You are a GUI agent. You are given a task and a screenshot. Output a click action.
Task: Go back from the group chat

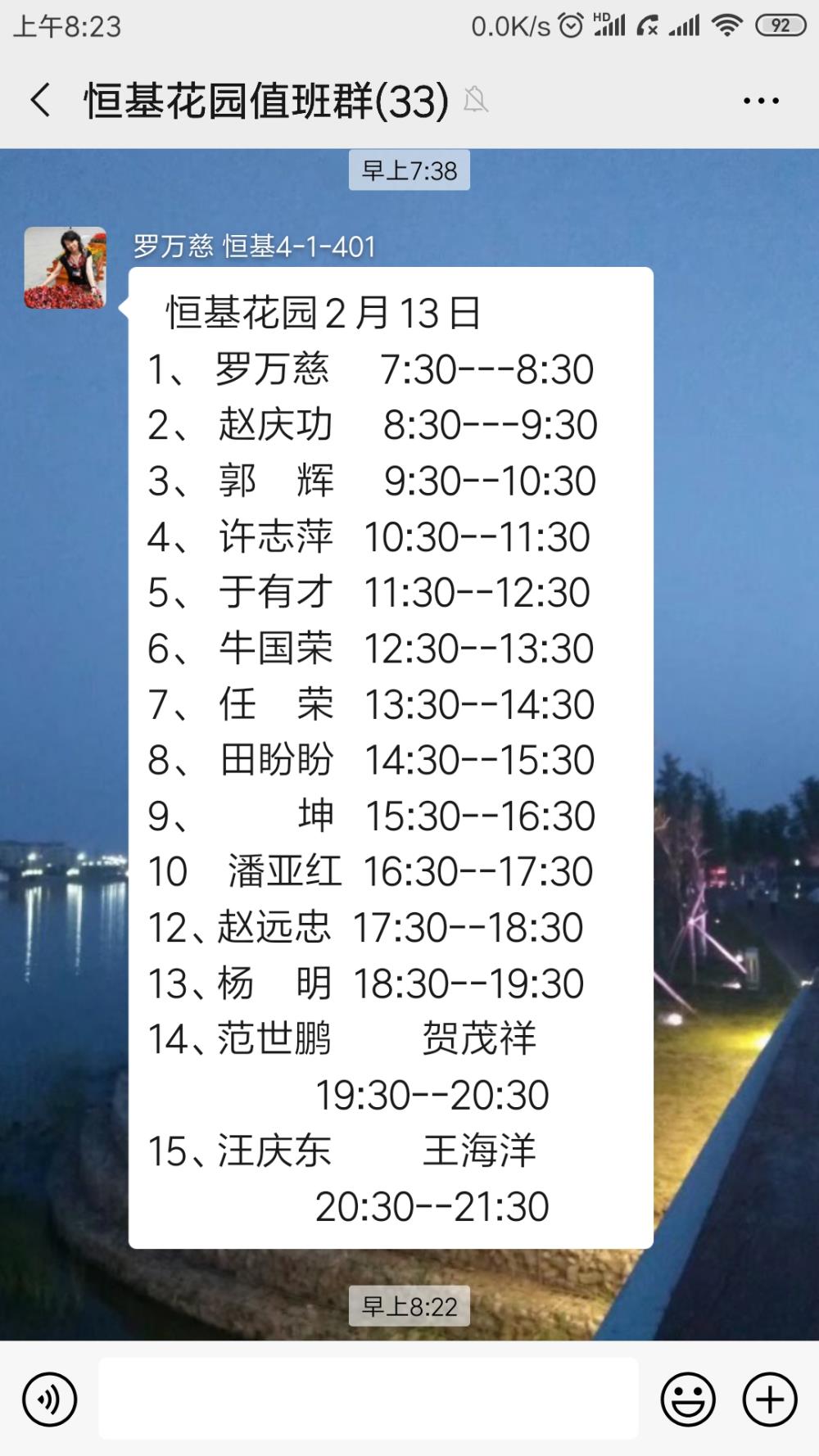[41, 101]
